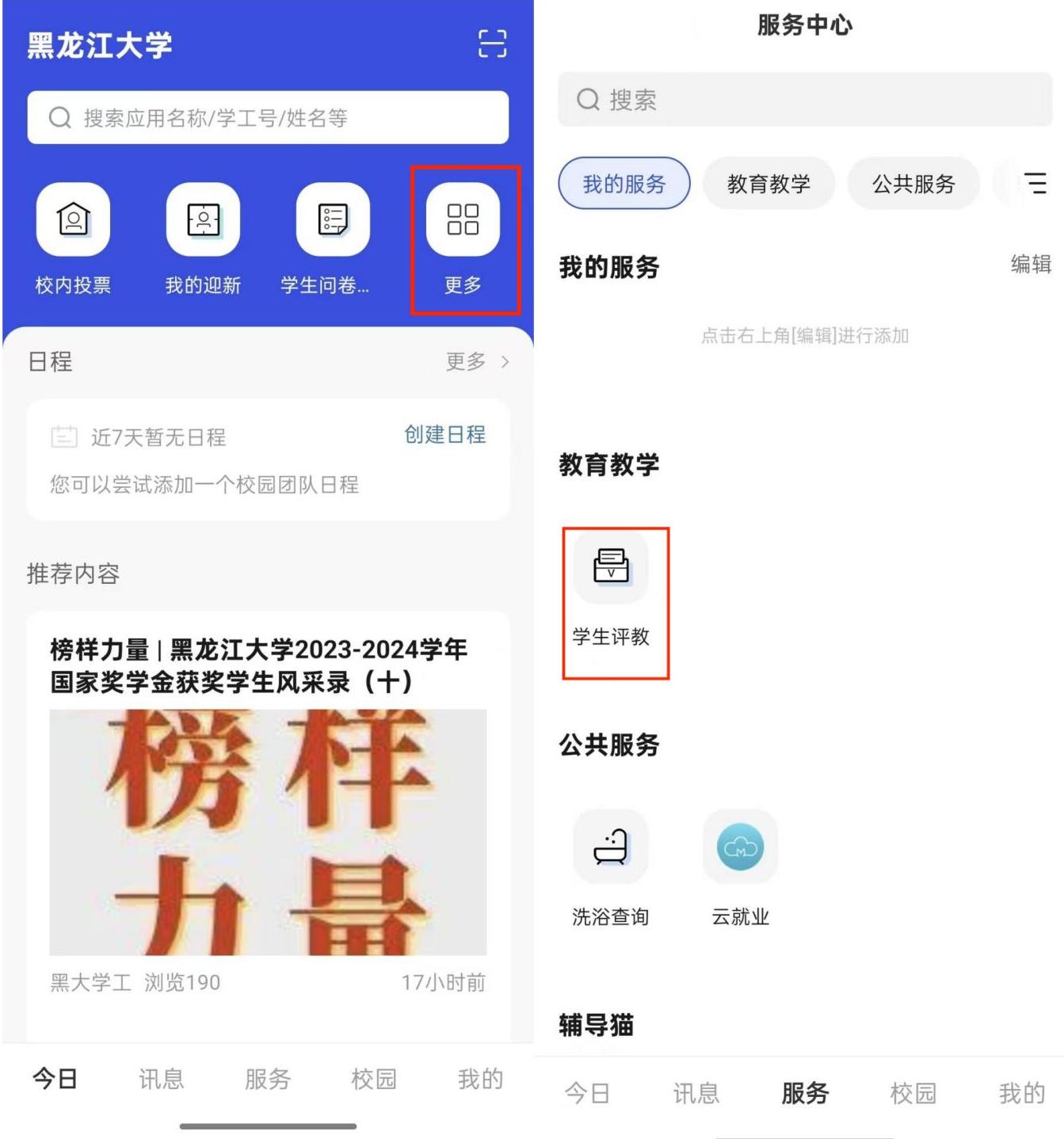
Task: Open the scan QR code icon
Action: click(x=492, y=44)
